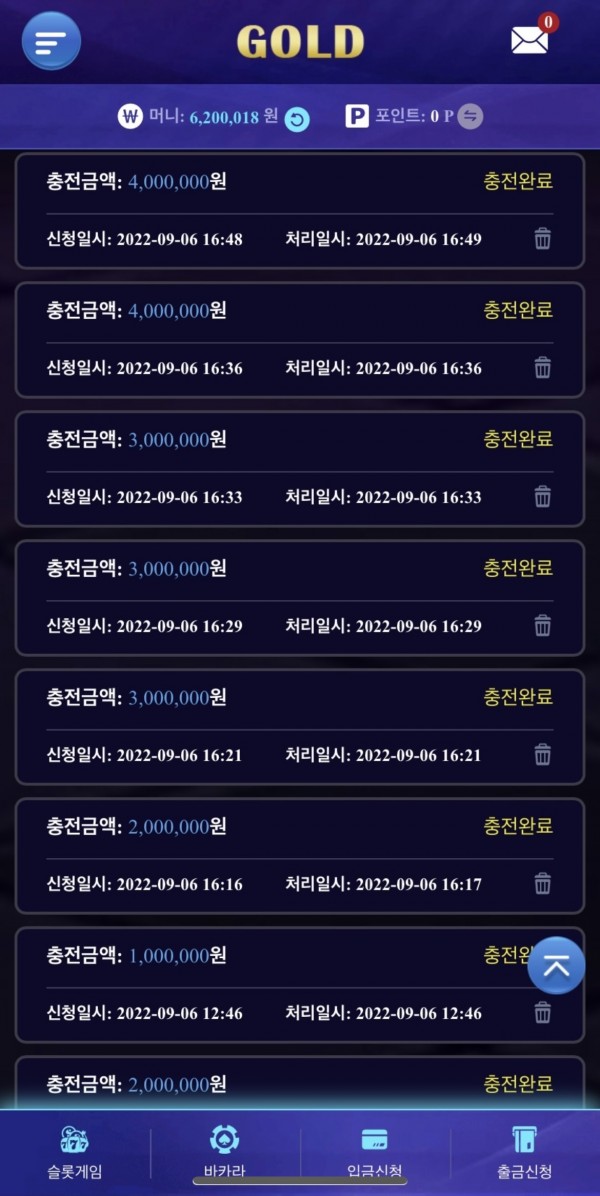Image resolution: width=600 pixels, height=1196 pixels.
Task: Open the 입금신청 tab
Action: tap(375, 1152)
